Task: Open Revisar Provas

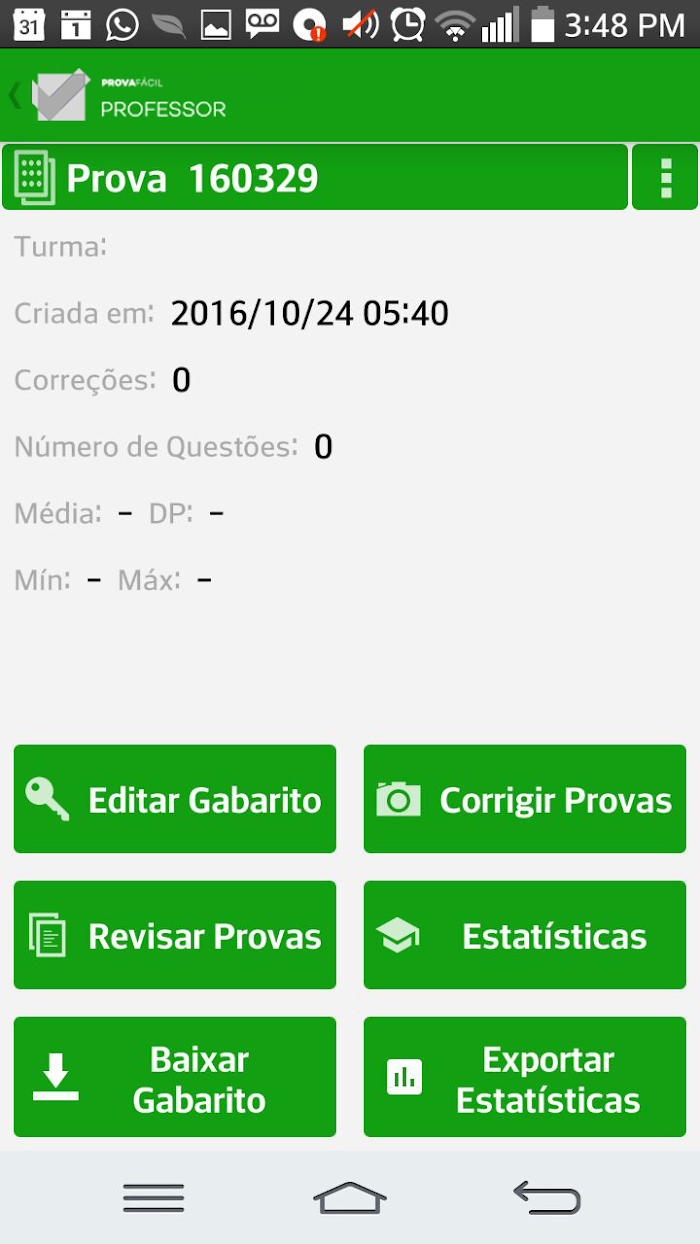Action: pyautogui.click(x=175, y=935)
